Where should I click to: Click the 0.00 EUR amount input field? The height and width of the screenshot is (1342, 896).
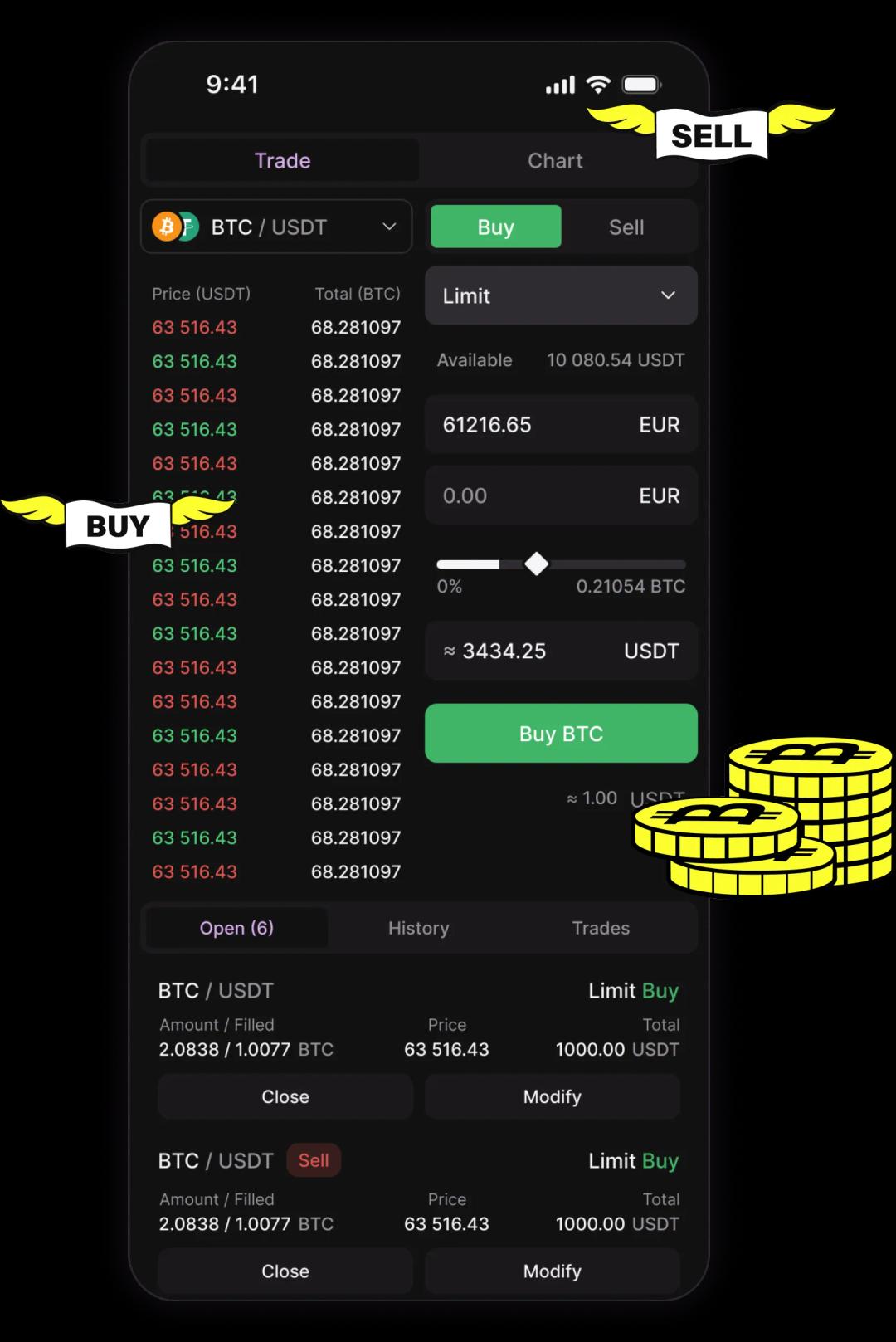coord(561,495)
